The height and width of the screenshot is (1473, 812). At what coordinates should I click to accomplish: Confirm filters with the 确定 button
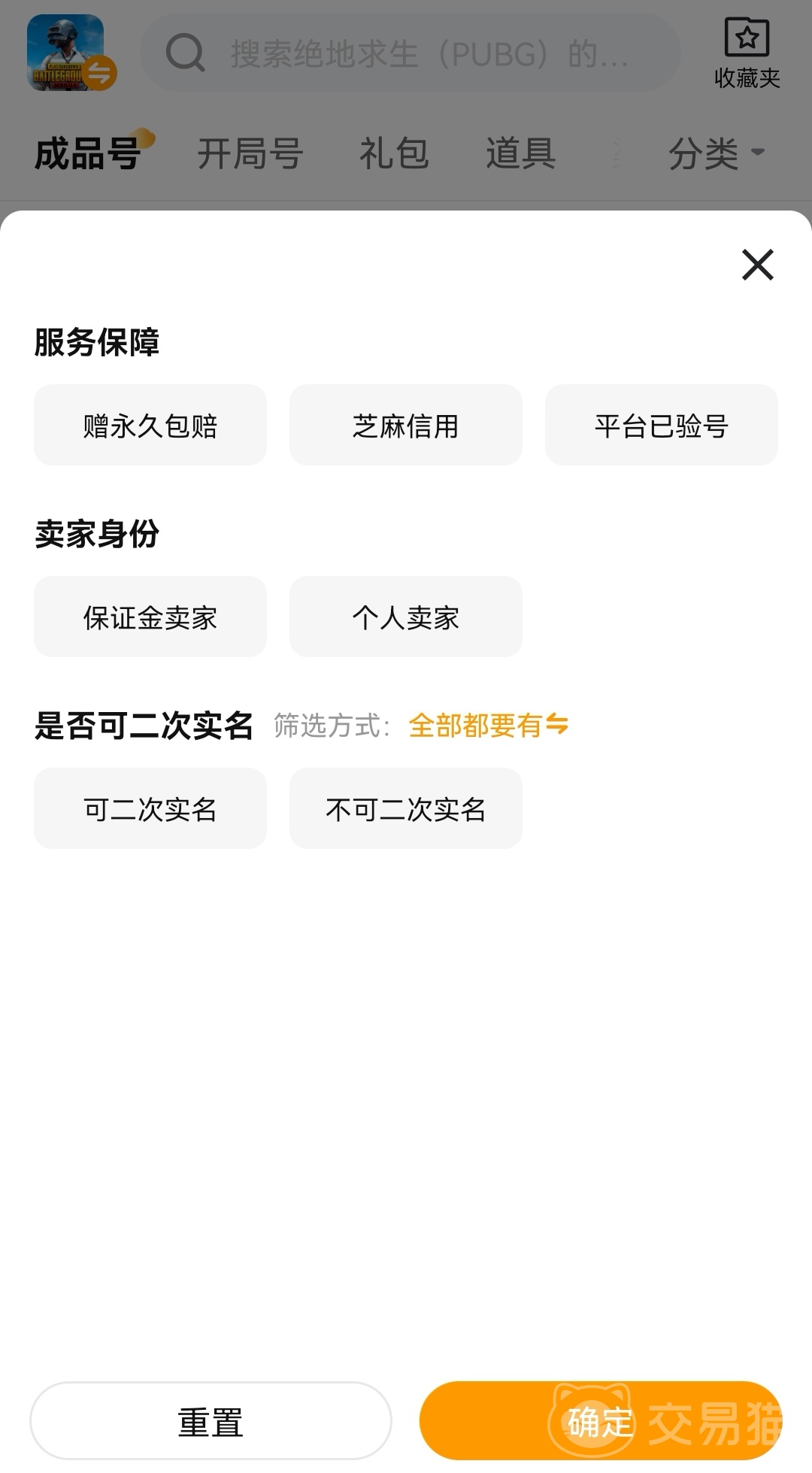[600, 1422]
